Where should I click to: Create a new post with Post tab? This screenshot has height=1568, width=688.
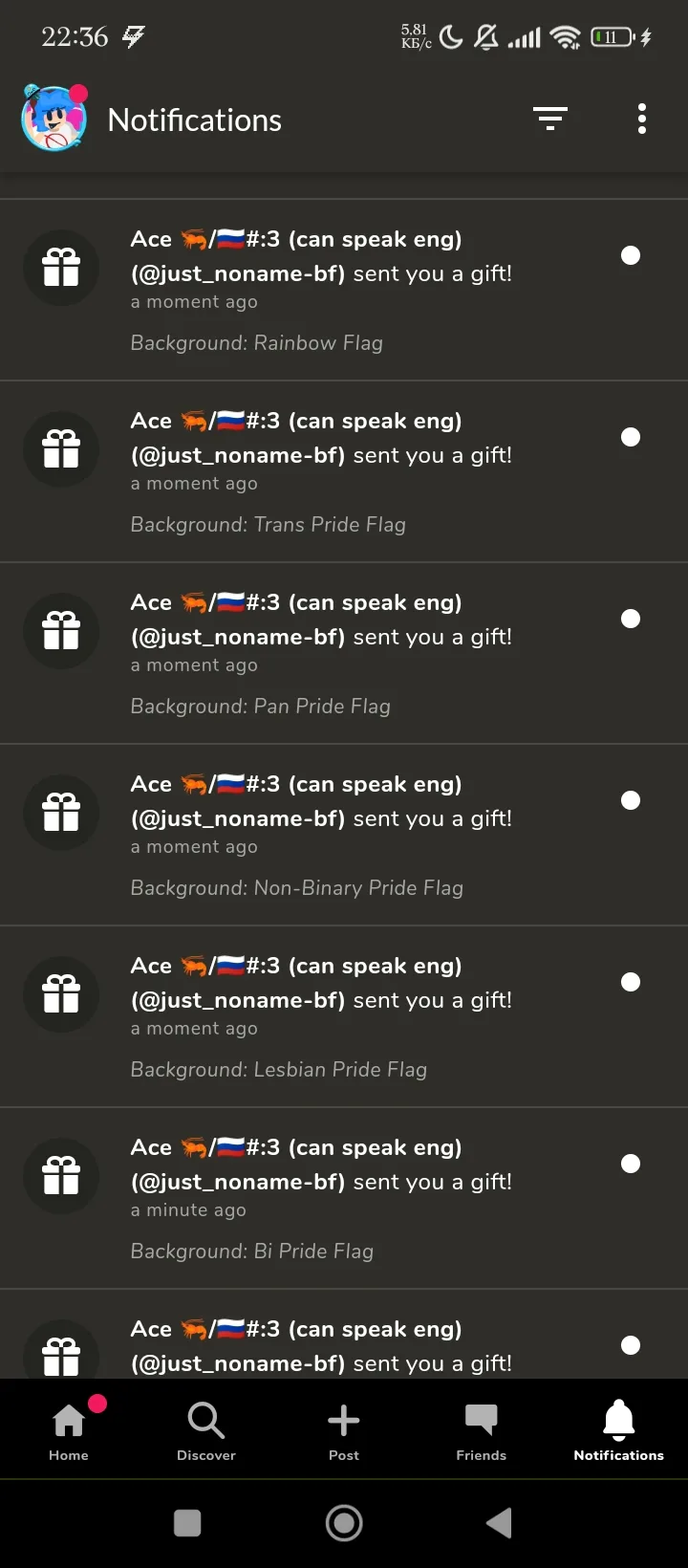point(344,1429)
